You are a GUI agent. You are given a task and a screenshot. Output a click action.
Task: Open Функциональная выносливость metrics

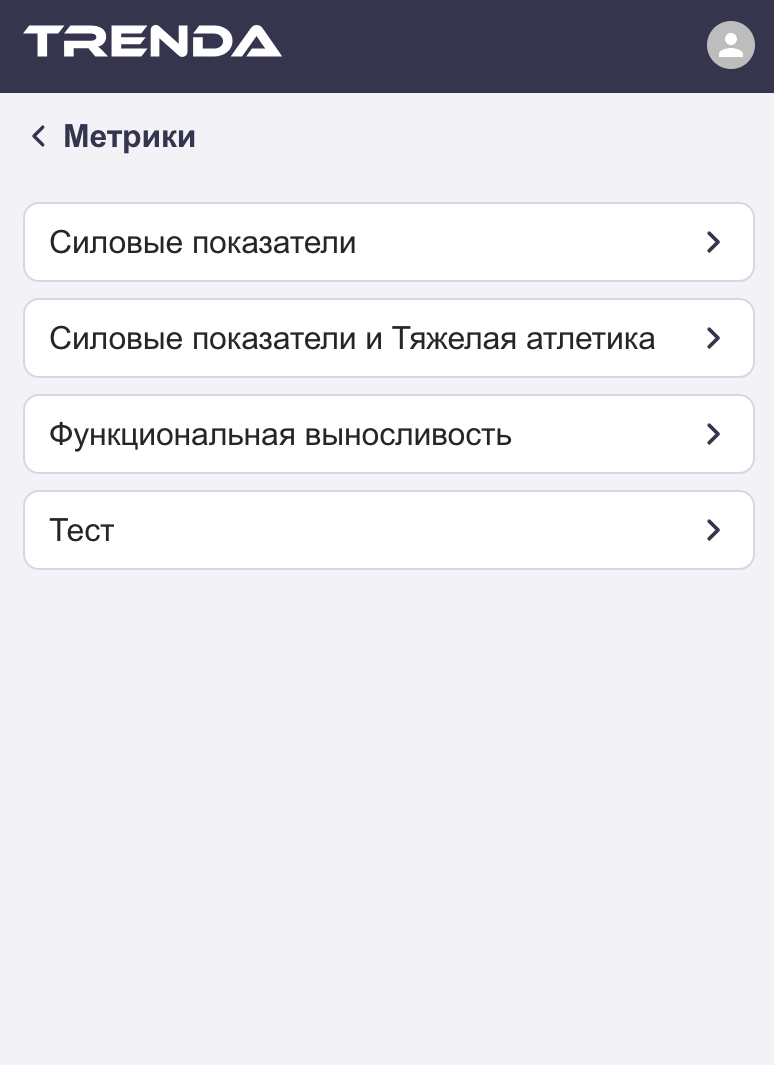pos(388,435)
